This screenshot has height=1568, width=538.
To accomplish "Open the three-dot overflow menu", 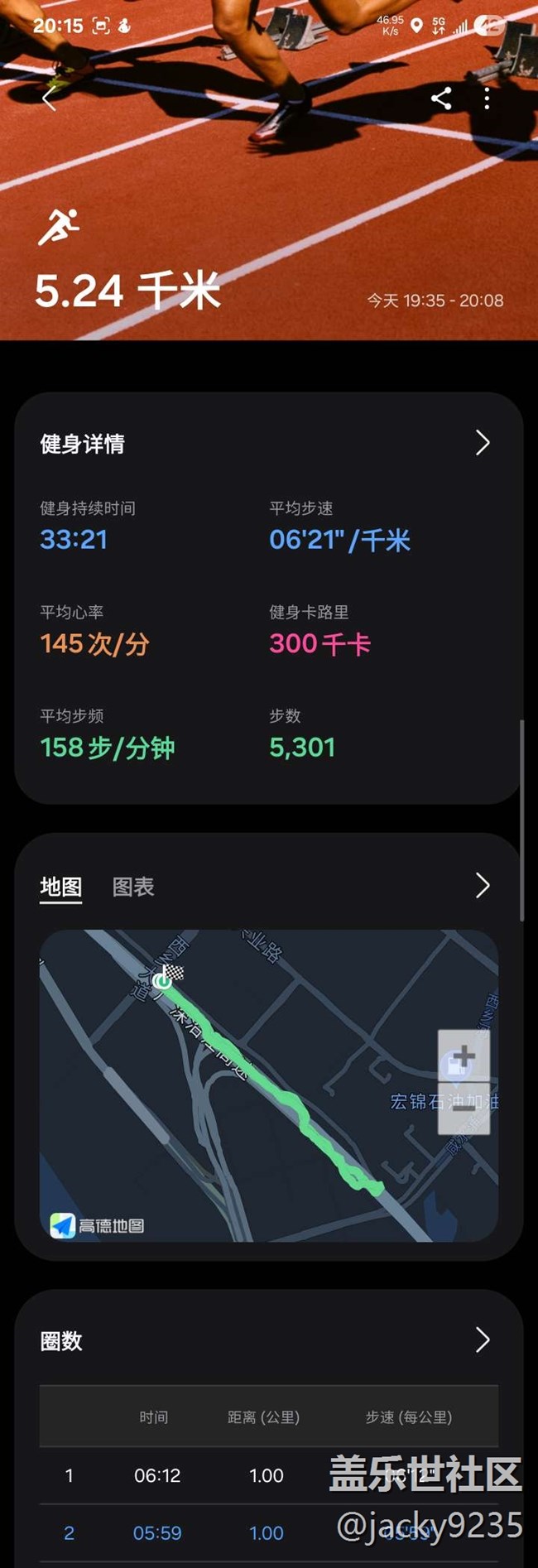I will click(x=487, y=99).
